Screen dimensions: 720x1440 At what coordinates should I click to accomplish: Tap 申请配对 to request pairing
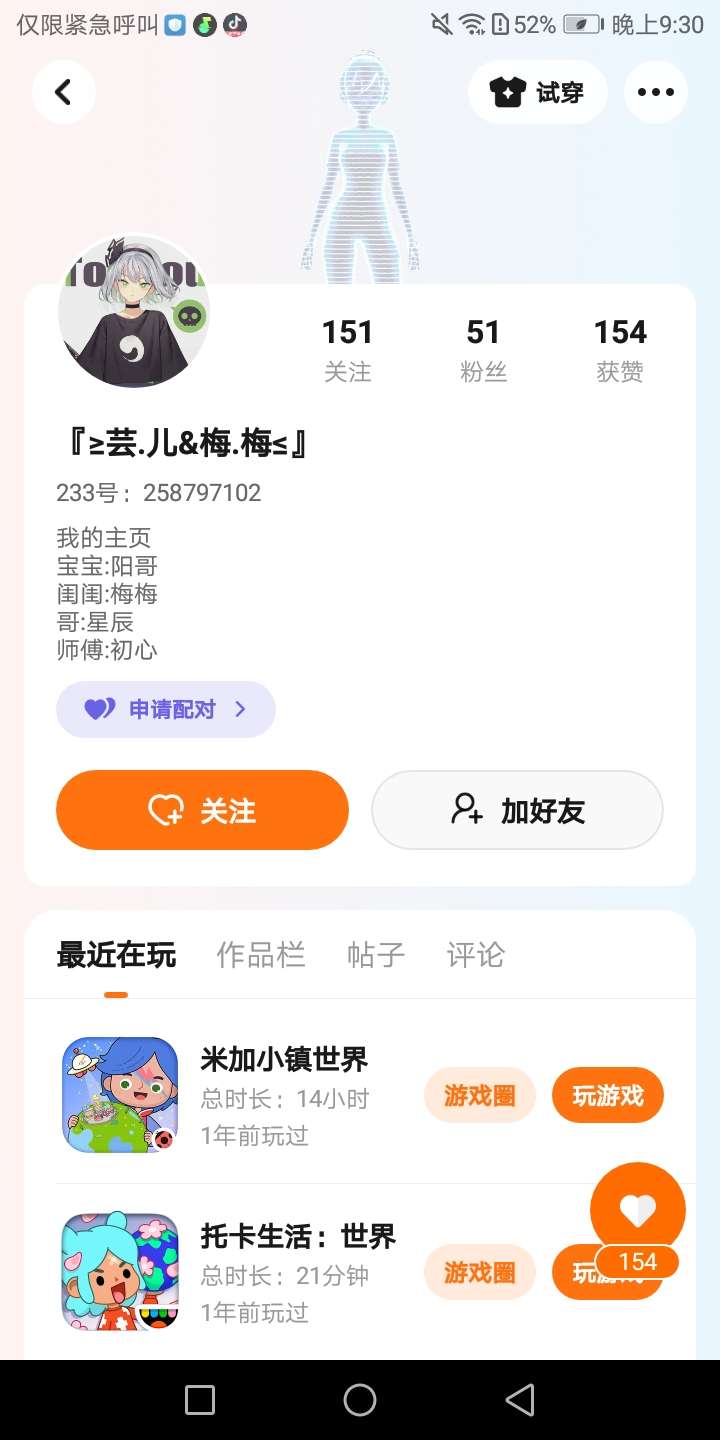pos(166,709)
